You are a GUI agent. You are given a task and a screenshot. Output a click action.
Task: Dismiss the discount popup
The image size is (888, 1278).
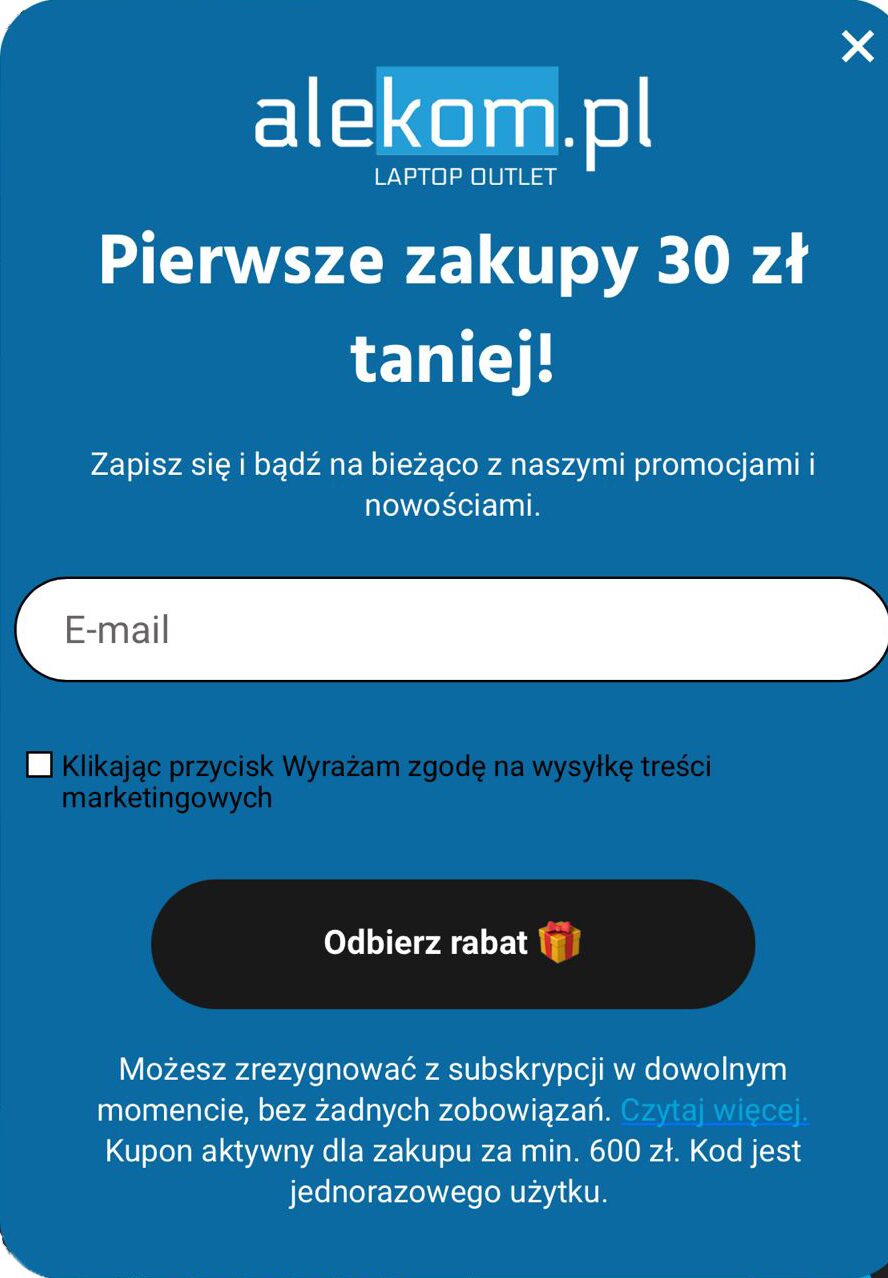[x=857, y=46]
